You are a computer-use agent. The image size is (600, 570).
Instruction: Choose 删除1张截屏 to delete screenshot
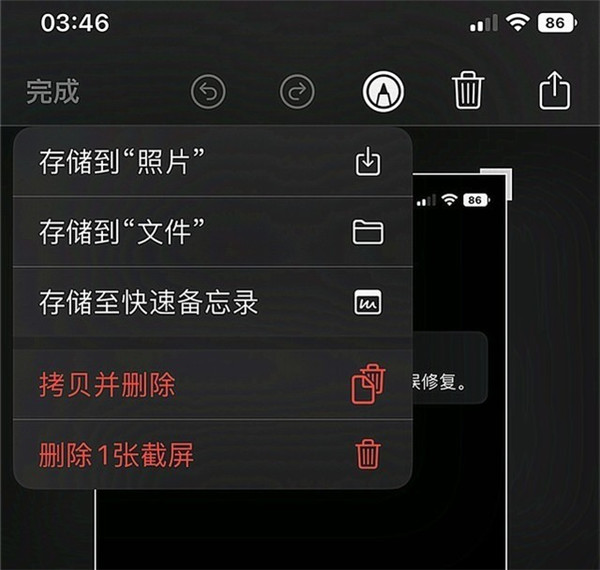(x=212, y=455)
